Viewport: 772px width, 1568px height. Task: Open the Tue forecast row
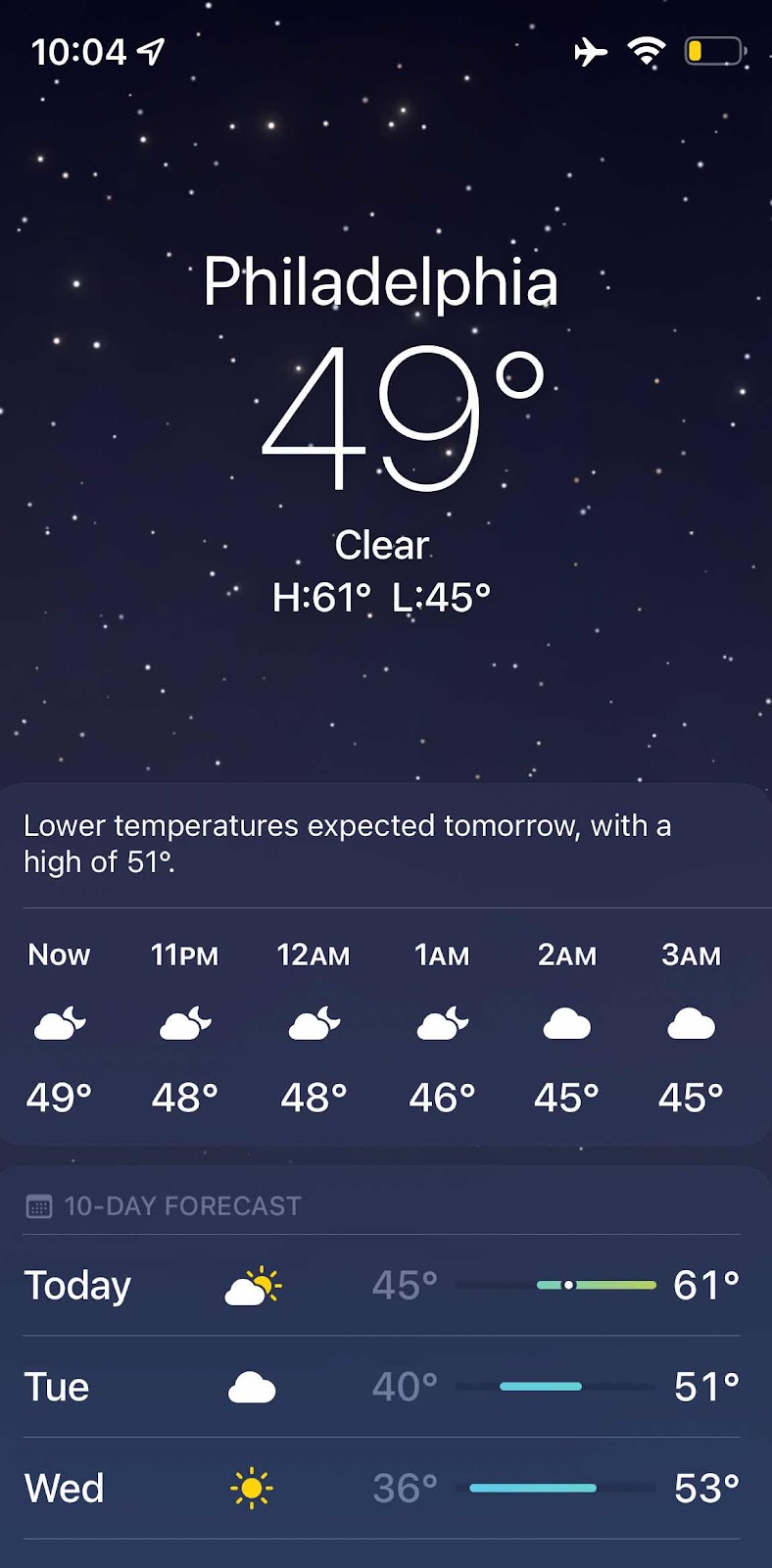point(382,1387)
